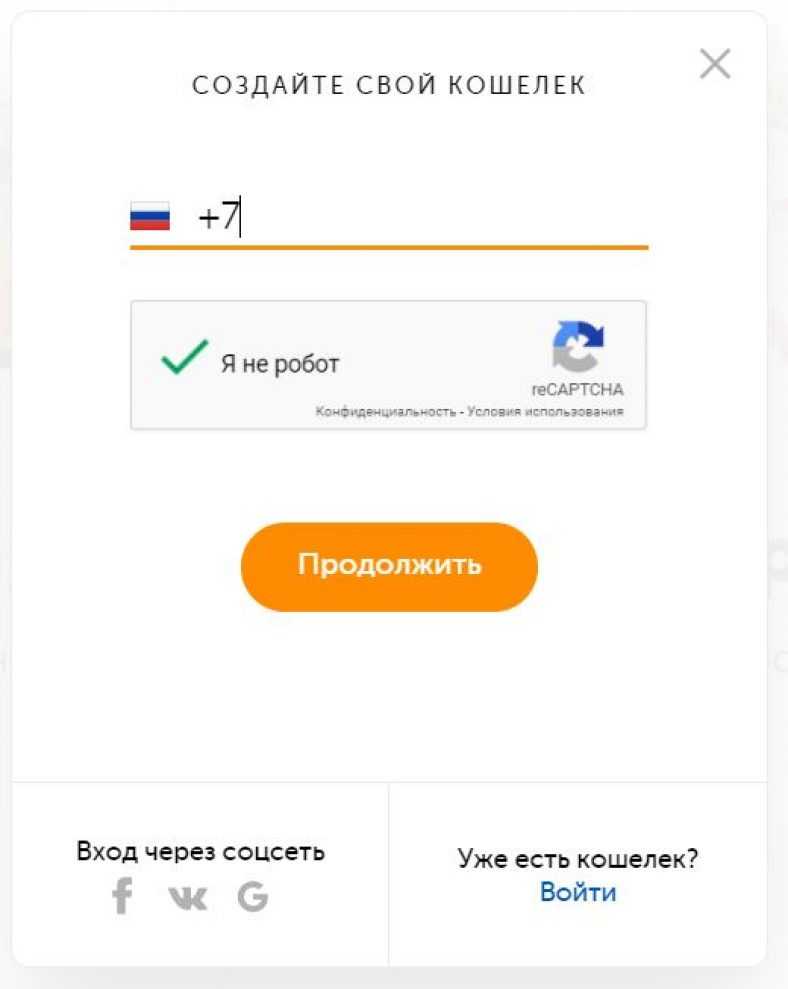This screenshot has width=788, height=989.
Task: Tap the 'Продолжить' button
Action: pos(389,566)
